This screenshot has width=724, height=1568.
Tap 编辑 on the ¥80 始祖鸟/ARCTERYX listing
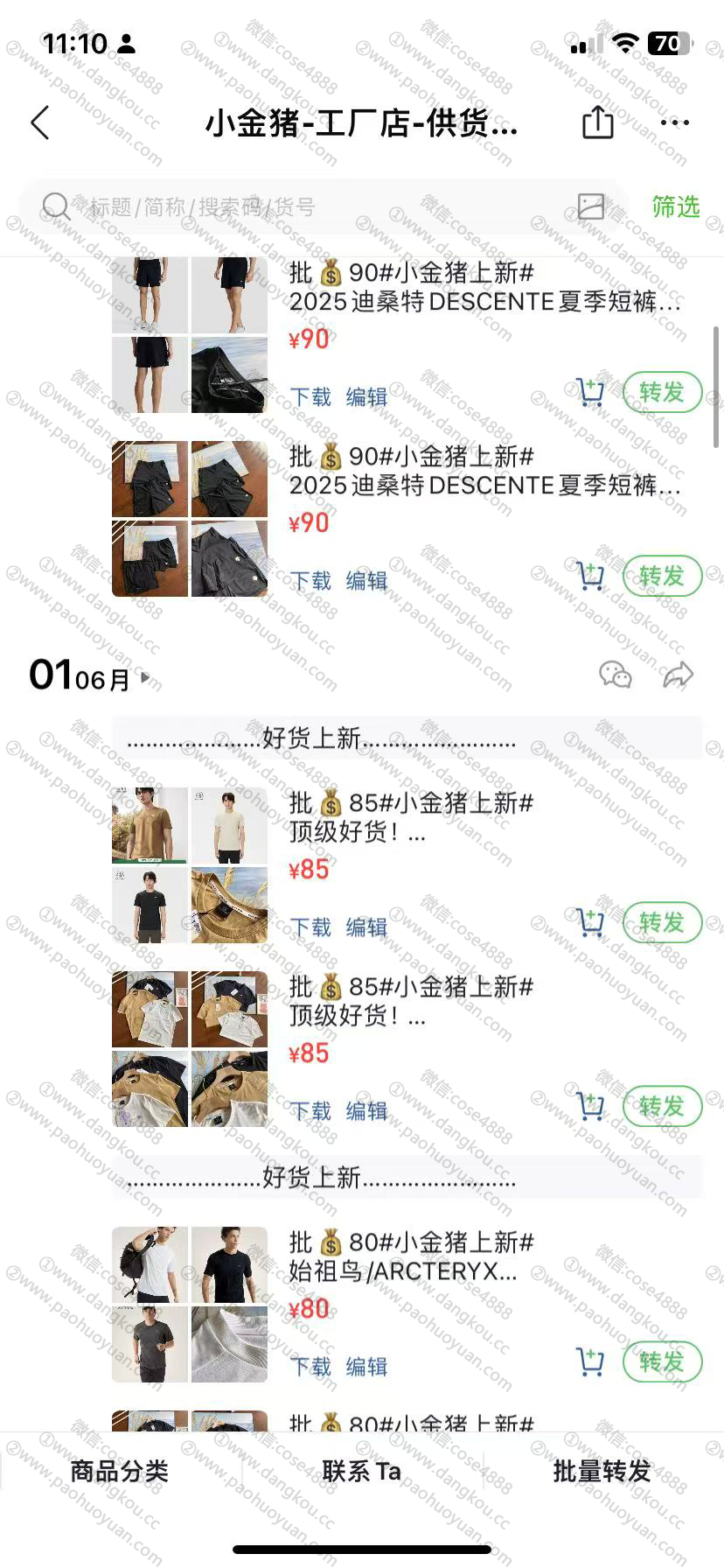pyautogui.click(x=366, y=1366)
